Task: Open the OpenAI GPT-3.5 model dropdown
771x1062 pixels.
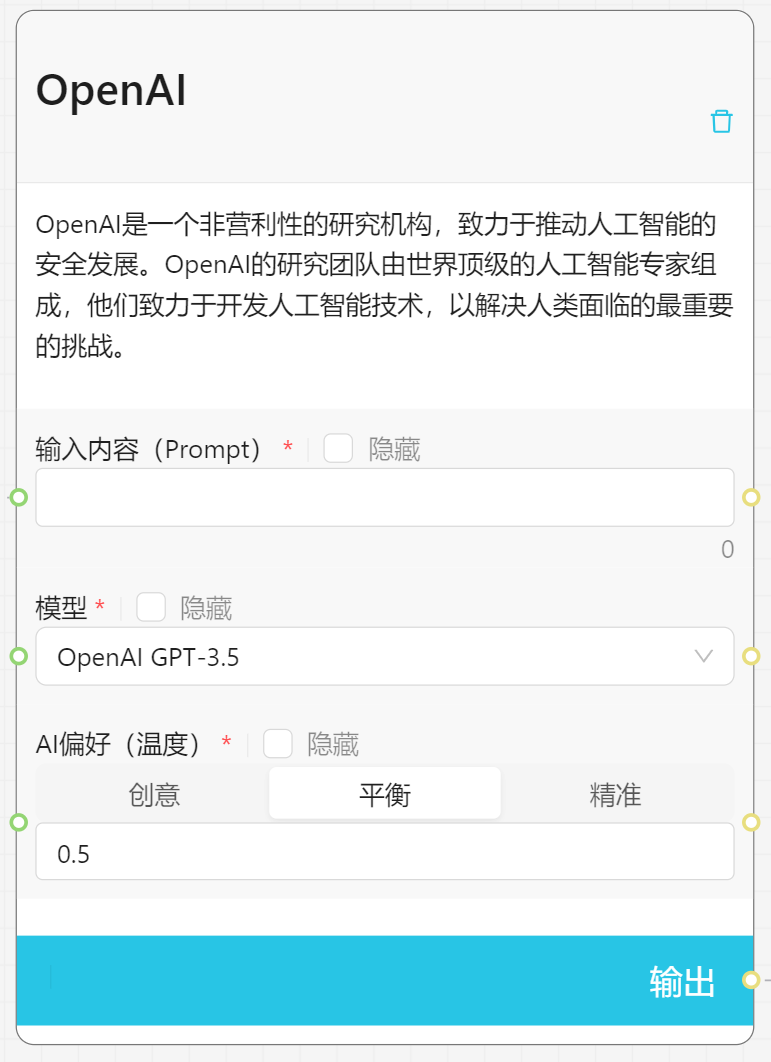Action: pyautogui.click(x=385, y=657)
